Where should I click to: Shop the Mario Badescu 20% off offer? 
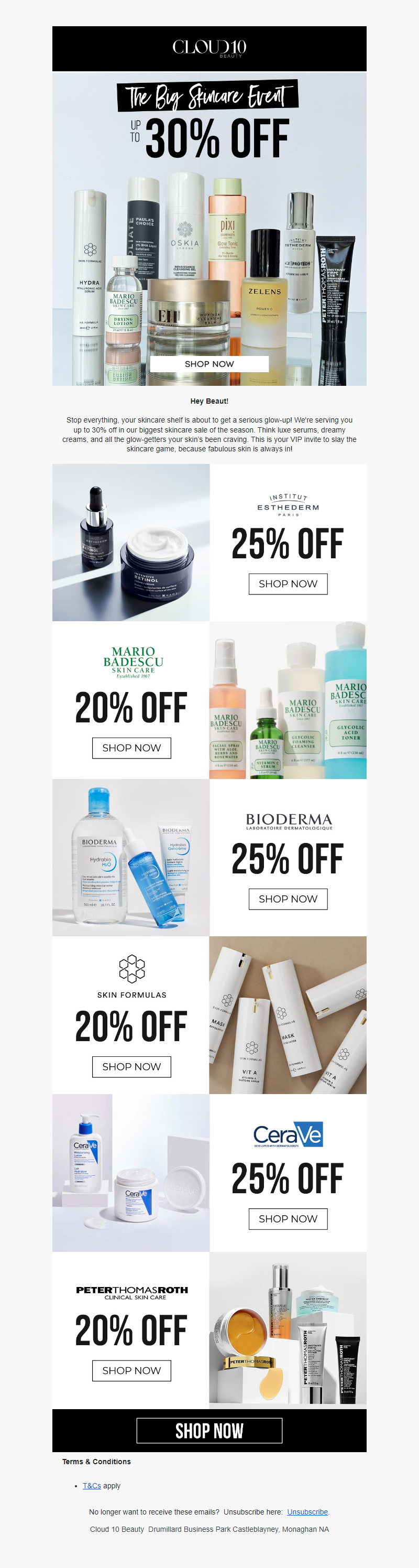click(x=131, y=748)
